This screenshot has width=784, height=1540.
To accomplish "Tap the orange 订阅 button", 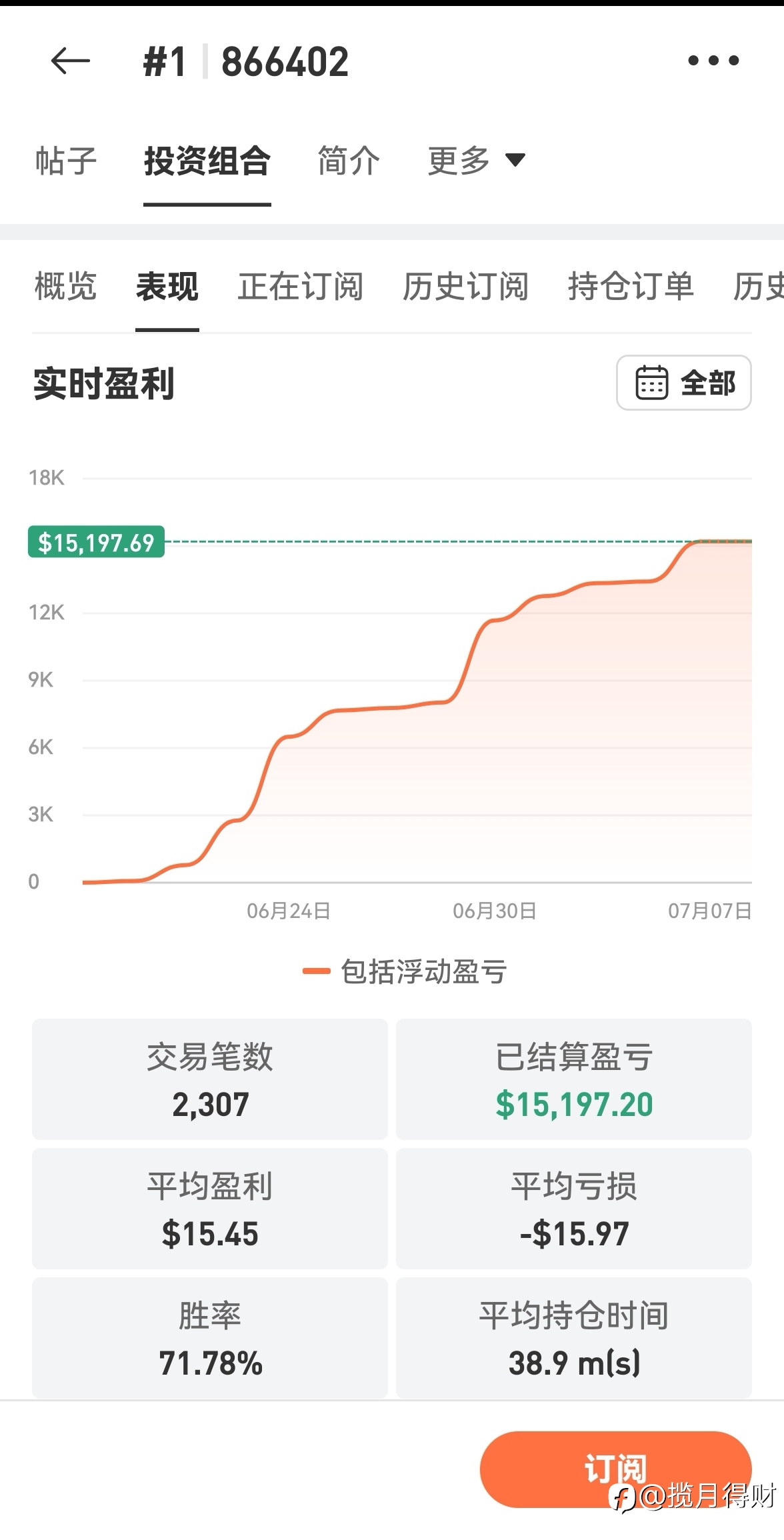I will click(615, 1469).
